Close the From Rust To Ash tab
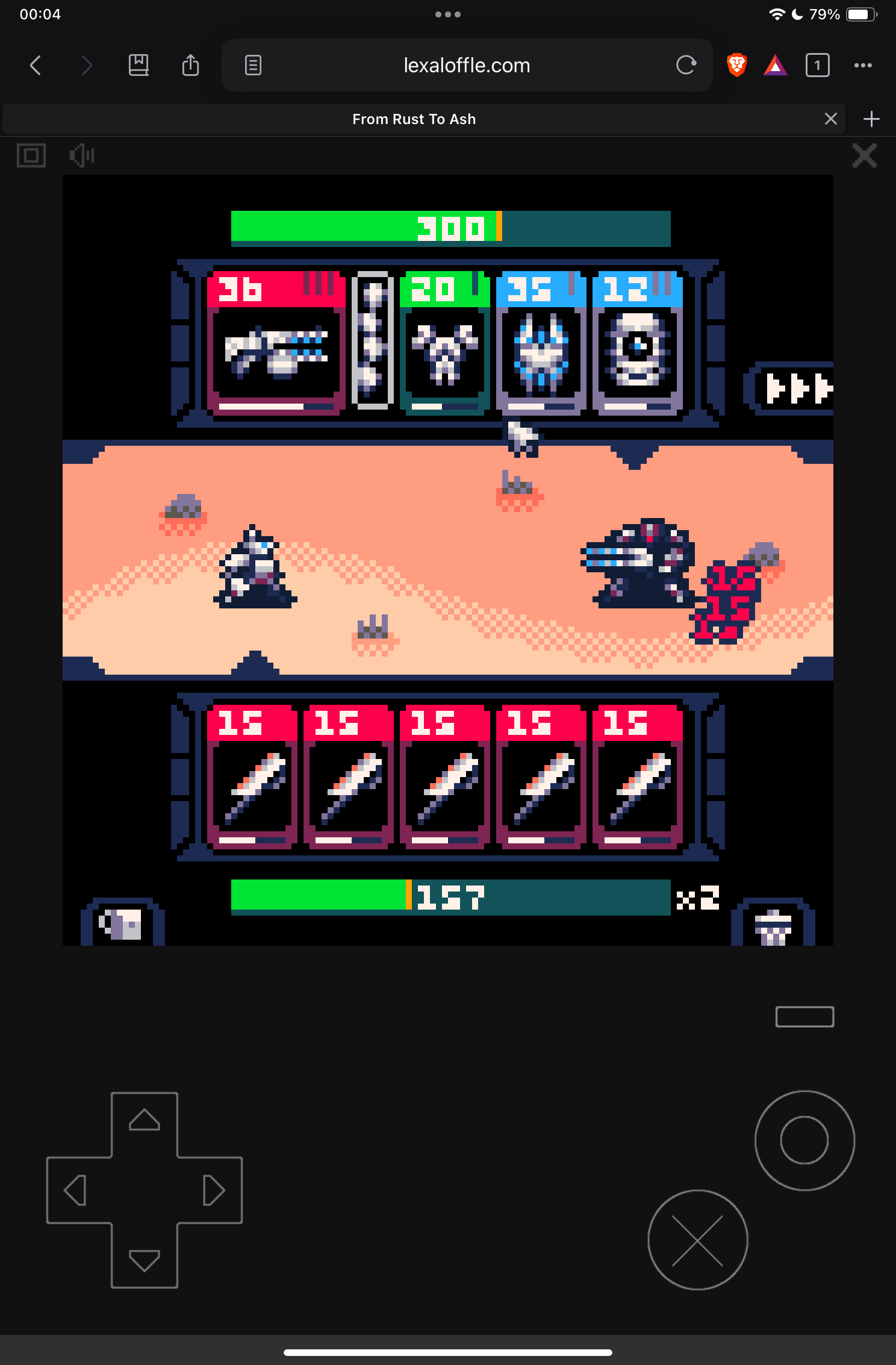Image resolution: width=896 pixels, height=1365 pixels. click(831, 119)
